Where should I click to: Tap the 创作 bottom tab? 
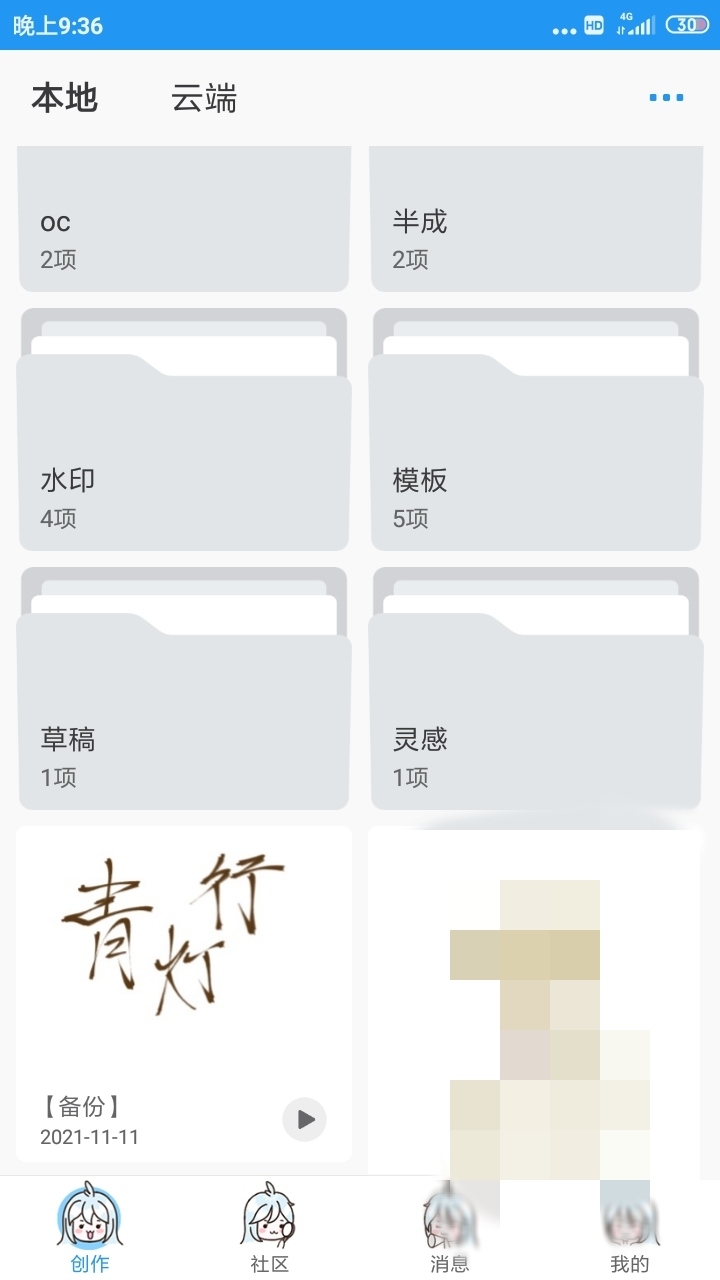89,1228
